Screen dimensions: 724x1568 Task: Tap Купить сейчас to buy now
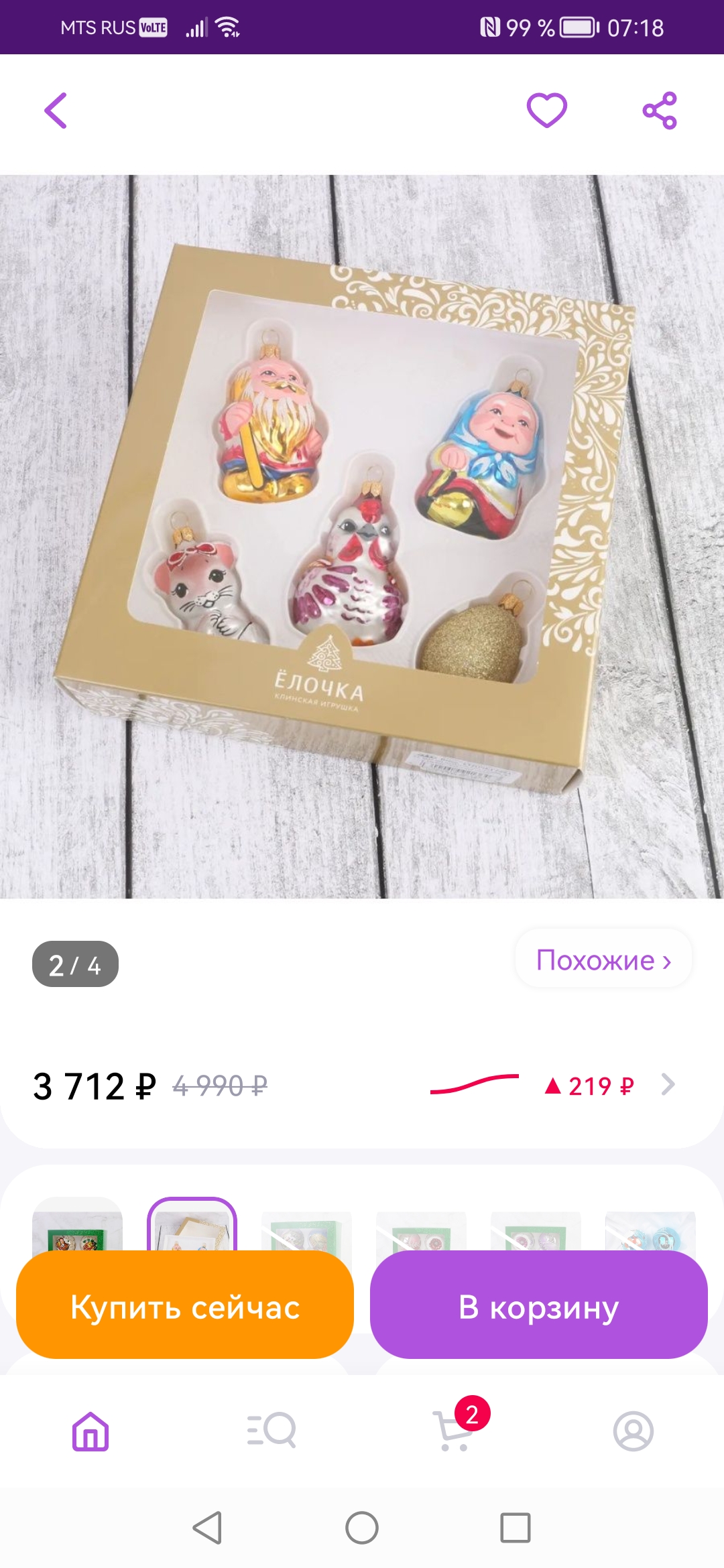click(x=185, y=1307)
